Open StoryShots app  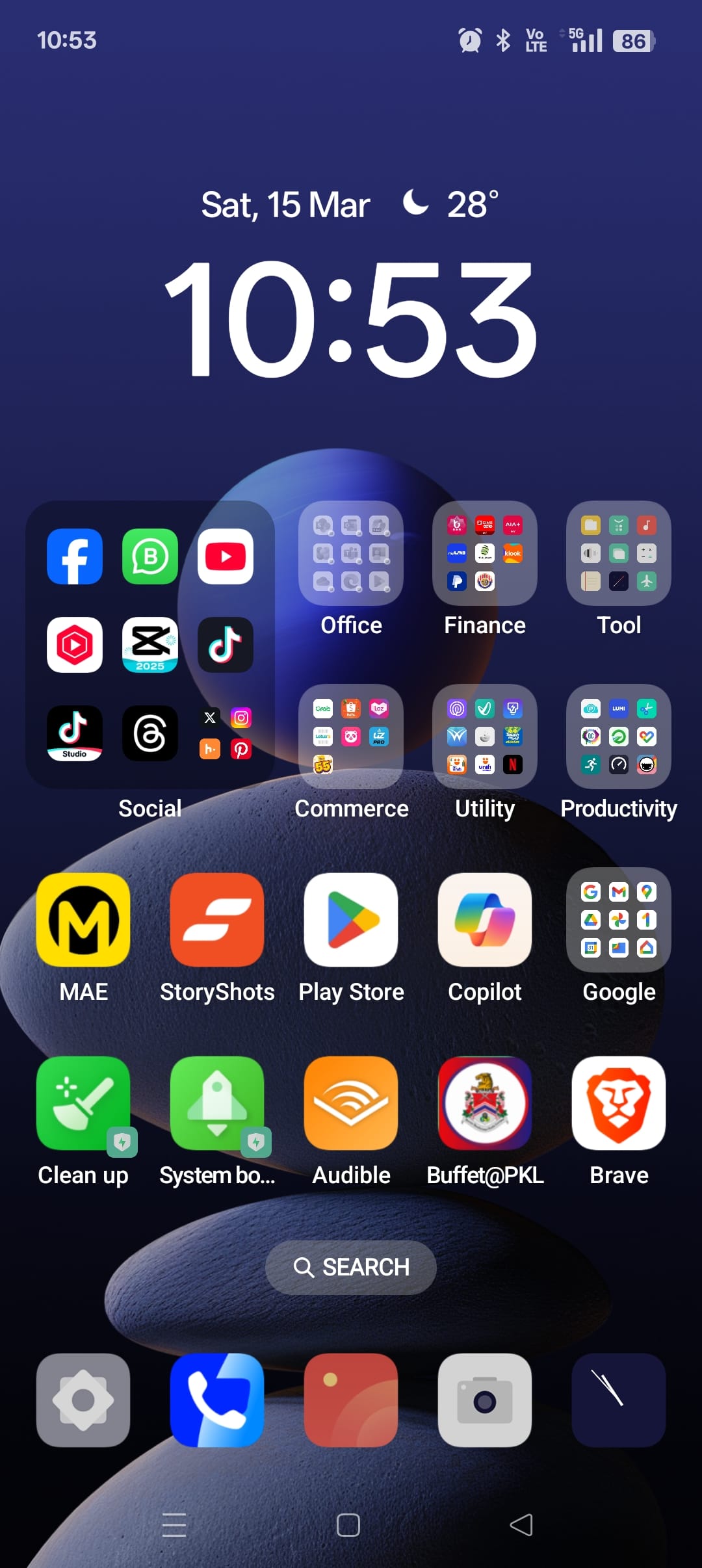click(x=217, y=920)
